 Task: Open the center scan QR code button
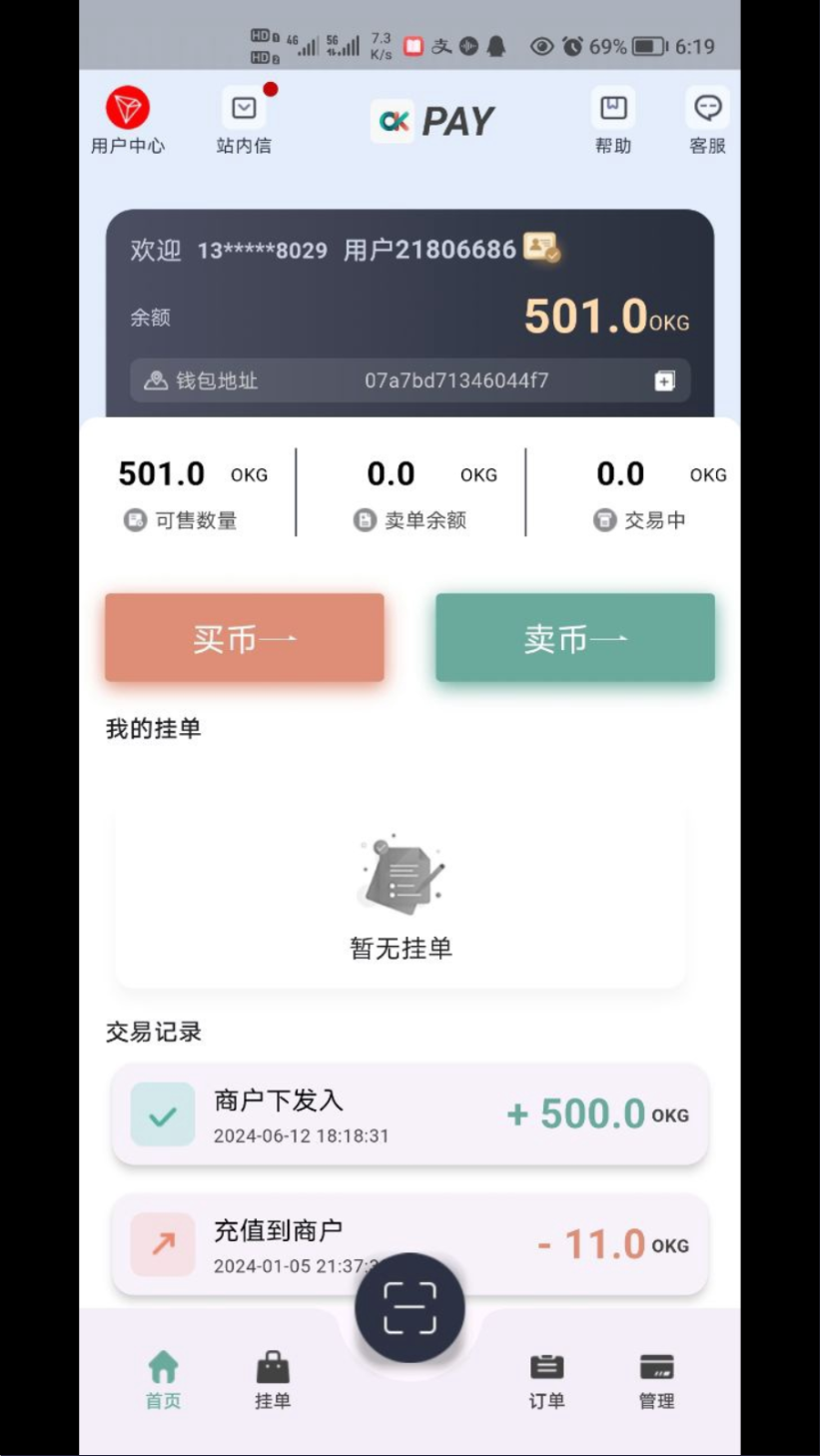click(x=410, y=1307)
